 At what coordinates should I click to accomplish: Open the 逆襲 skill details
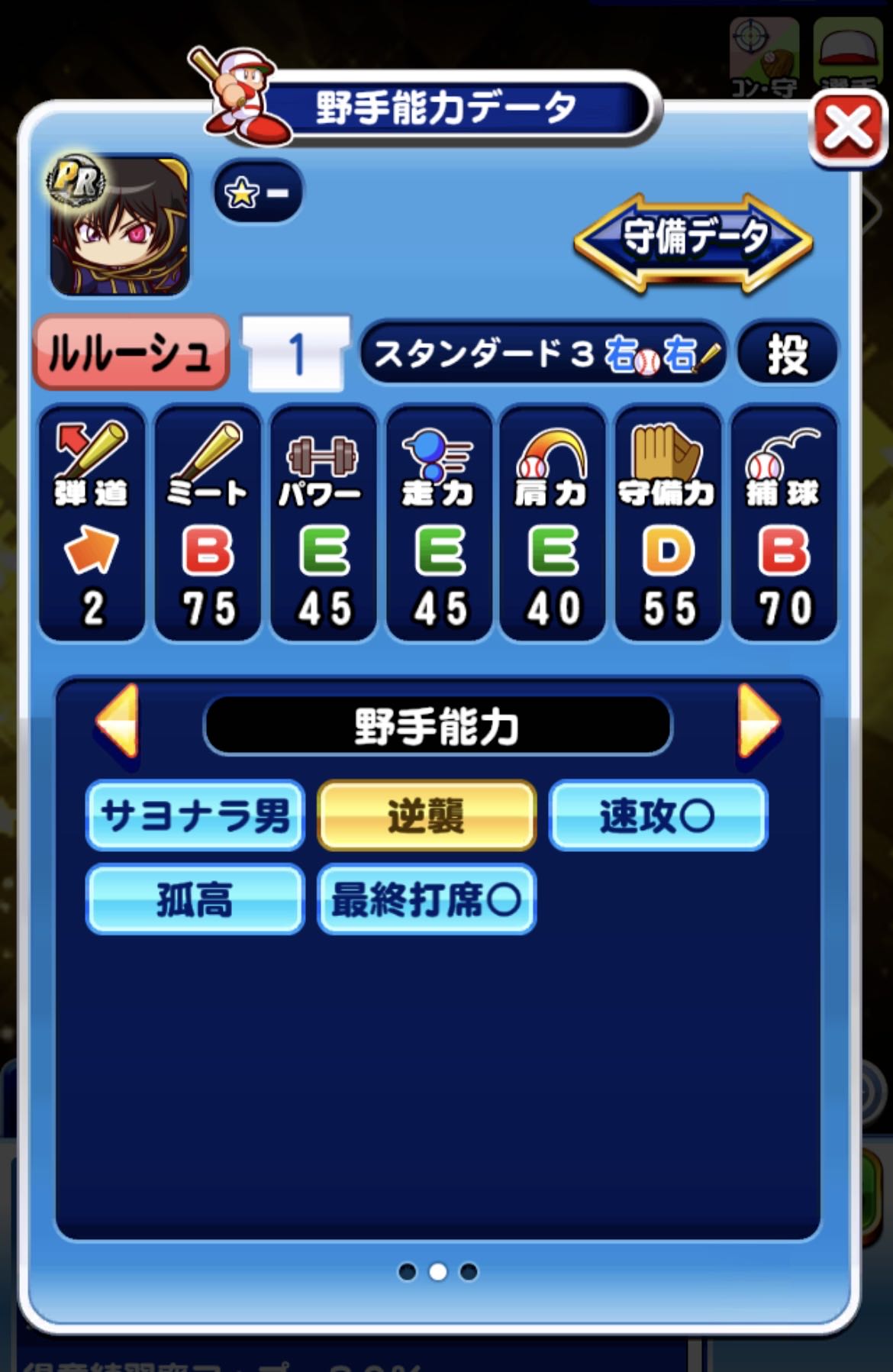pos(427,815)
